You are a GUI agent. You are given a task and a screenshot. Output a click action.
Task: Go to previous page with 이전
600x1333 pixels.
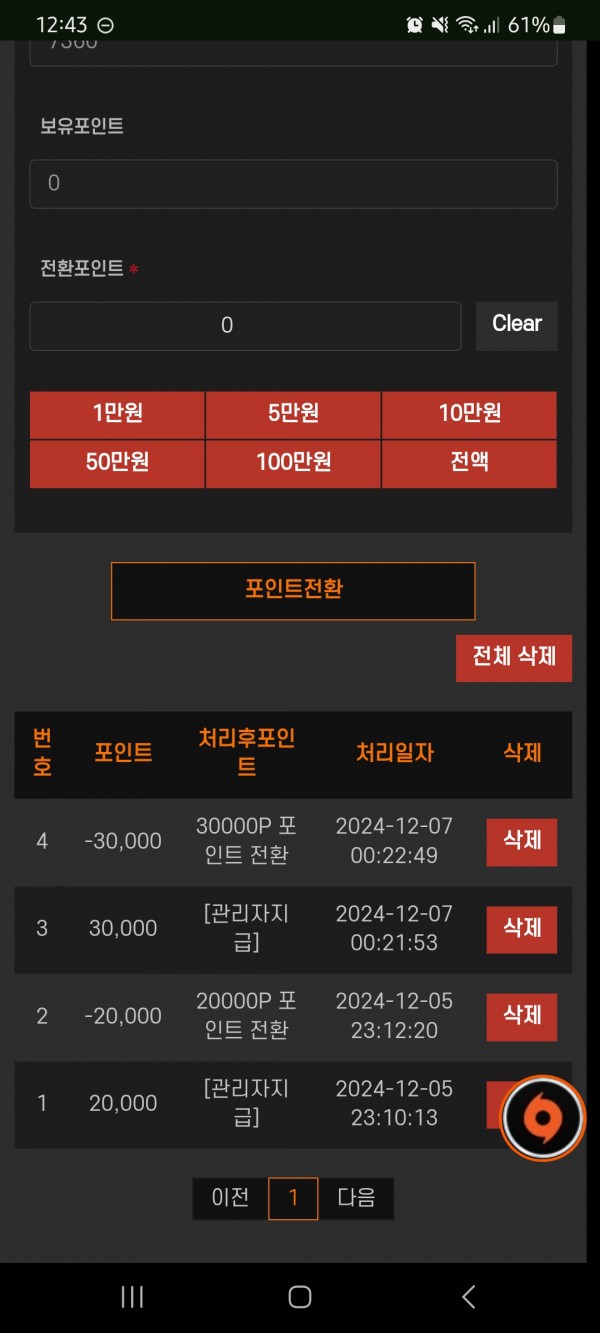pos(230,1198)
